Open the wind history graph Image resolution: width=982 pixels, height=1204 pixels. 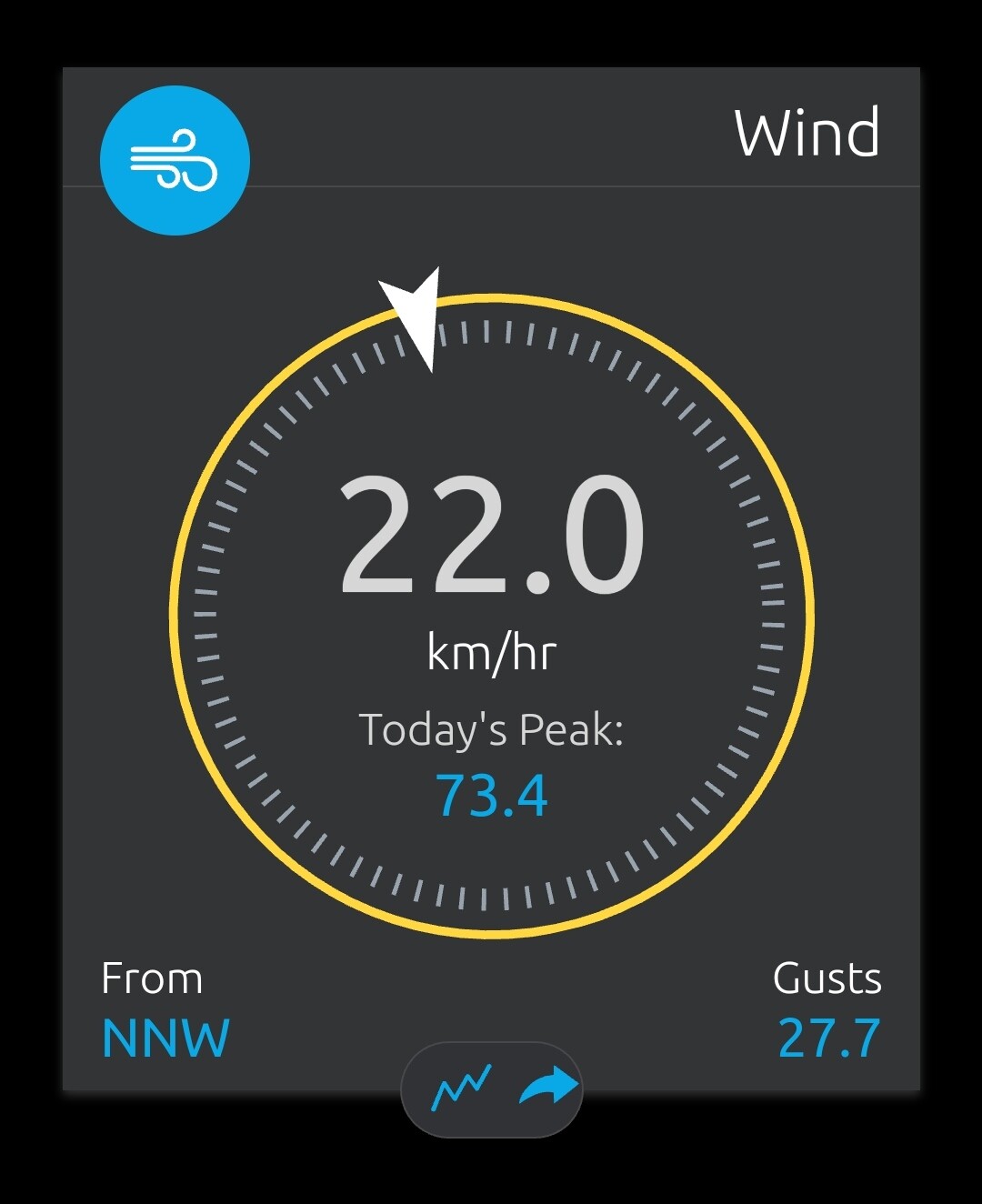pos(461,1088)
